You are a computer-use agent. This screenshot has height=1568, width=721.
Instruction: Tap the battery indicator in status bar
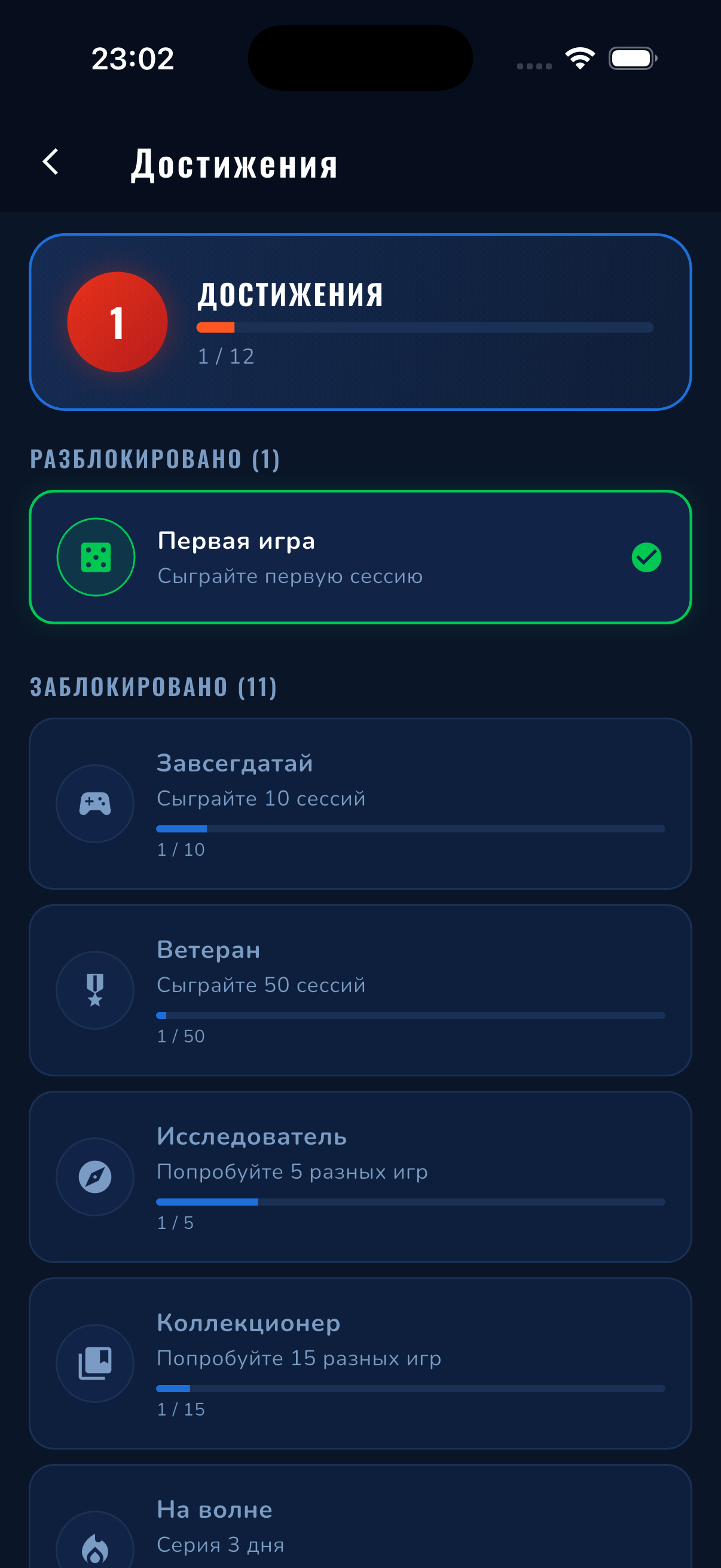(x=630, y=59)
